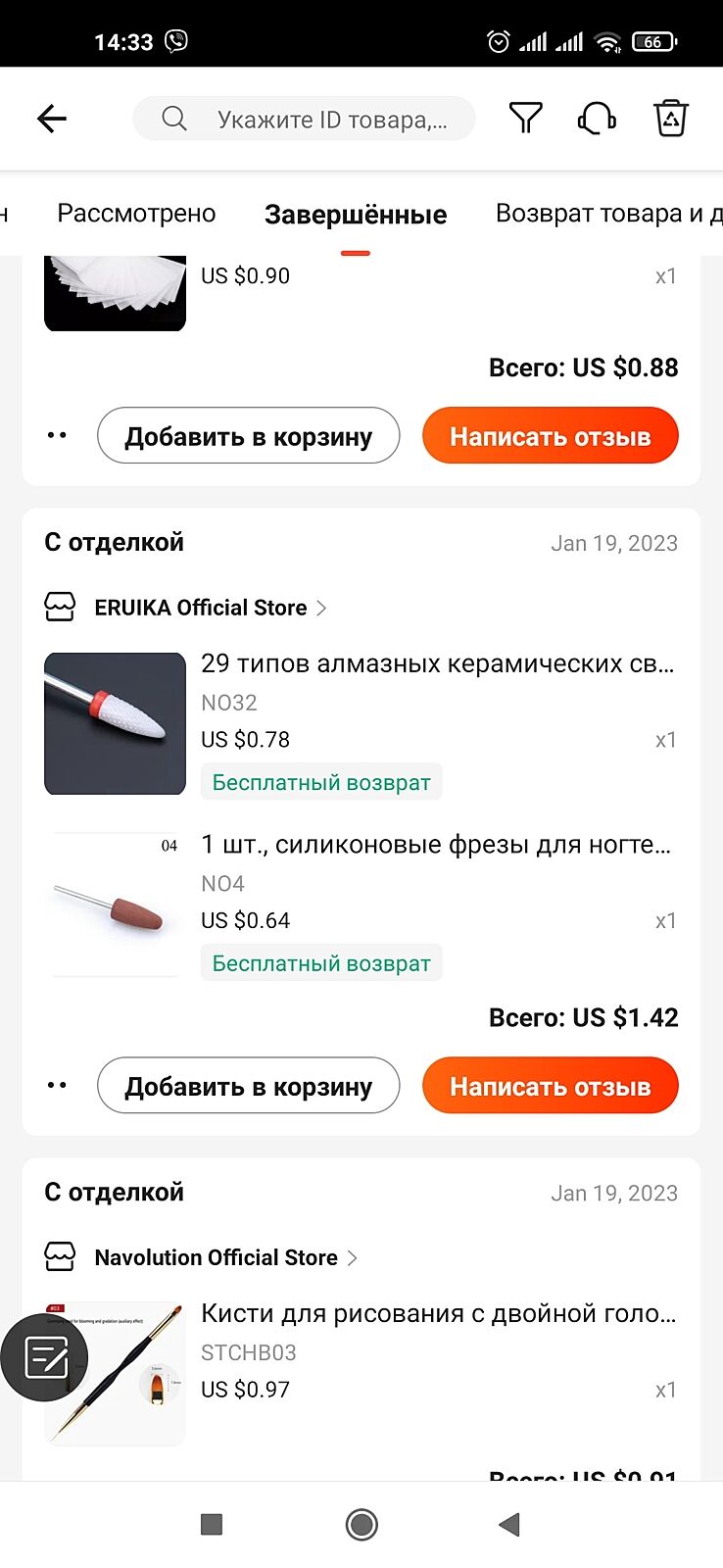Open the deleted orders trash bin

click(671, 120)
